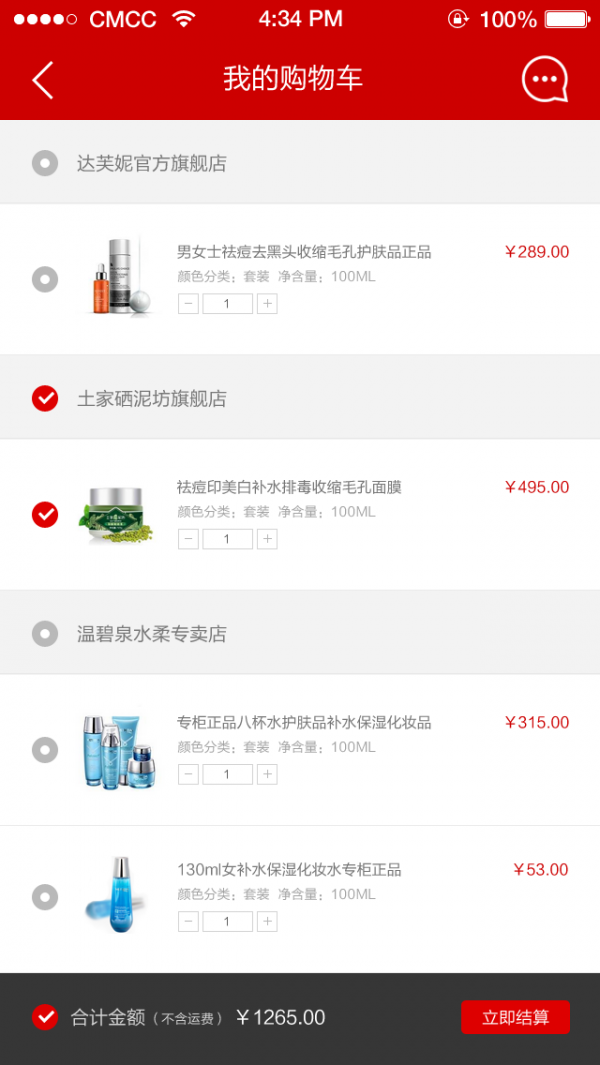Increase quantity of the ¥53.00 化妆水
Viewport: 600px width, 1065px height.
(x=267, y=921)
